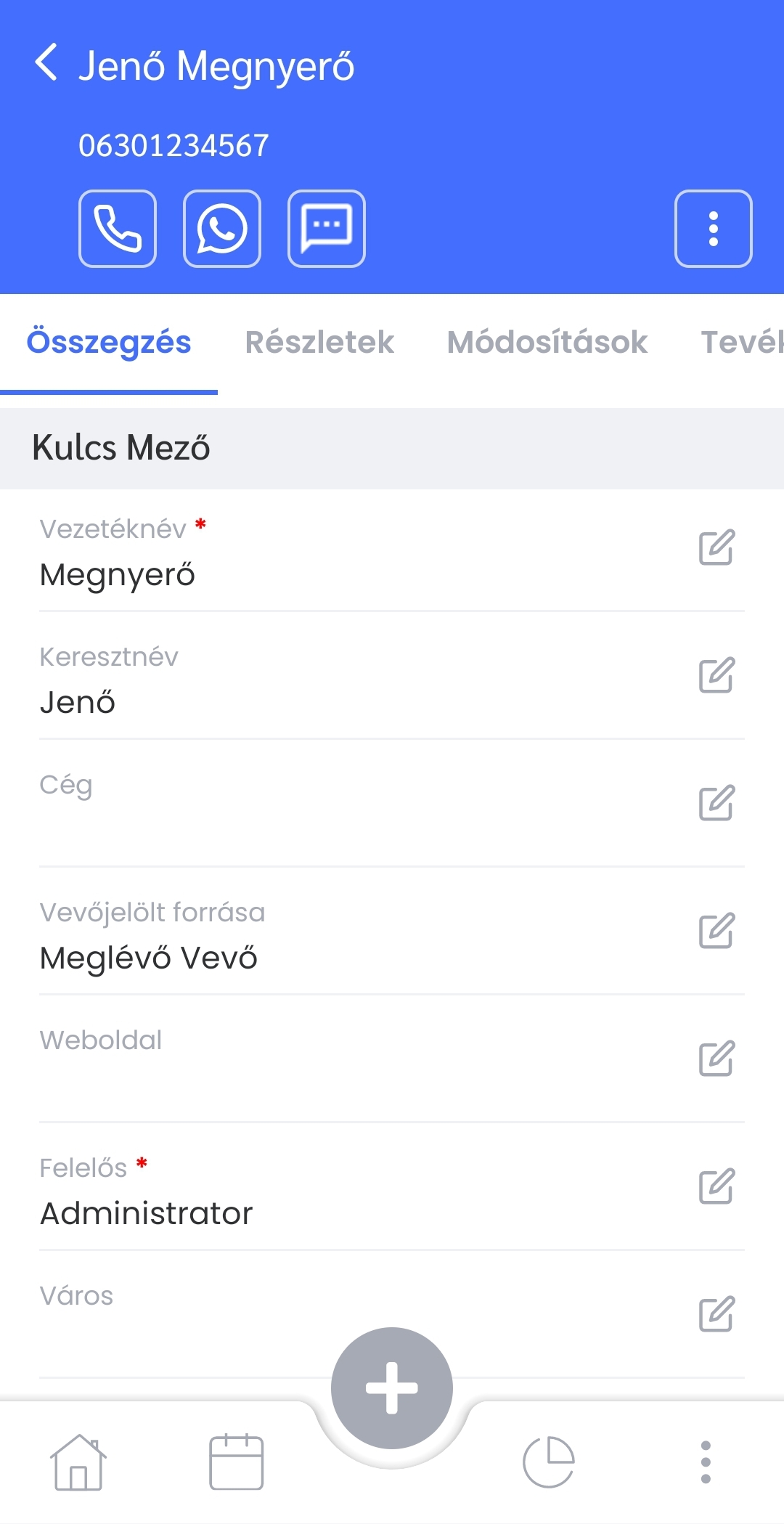784x1524 pixels.
Task: Switch to the Részletek tab
Action: point(319,342)
